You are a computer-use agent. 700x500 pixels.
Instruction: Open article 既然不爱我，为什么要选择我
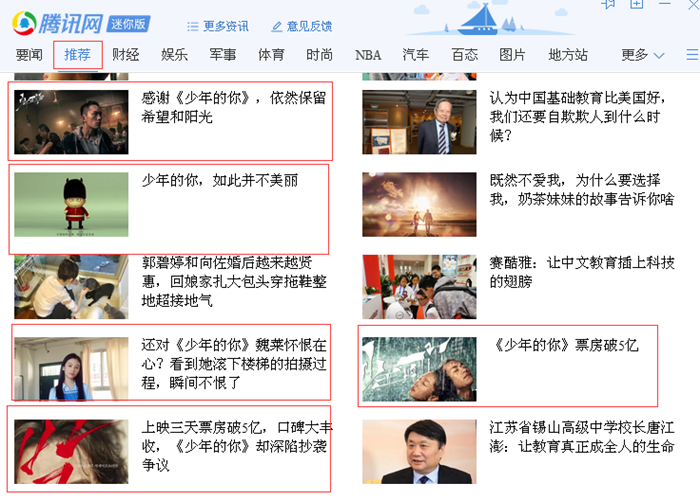(x=581, y=190)
